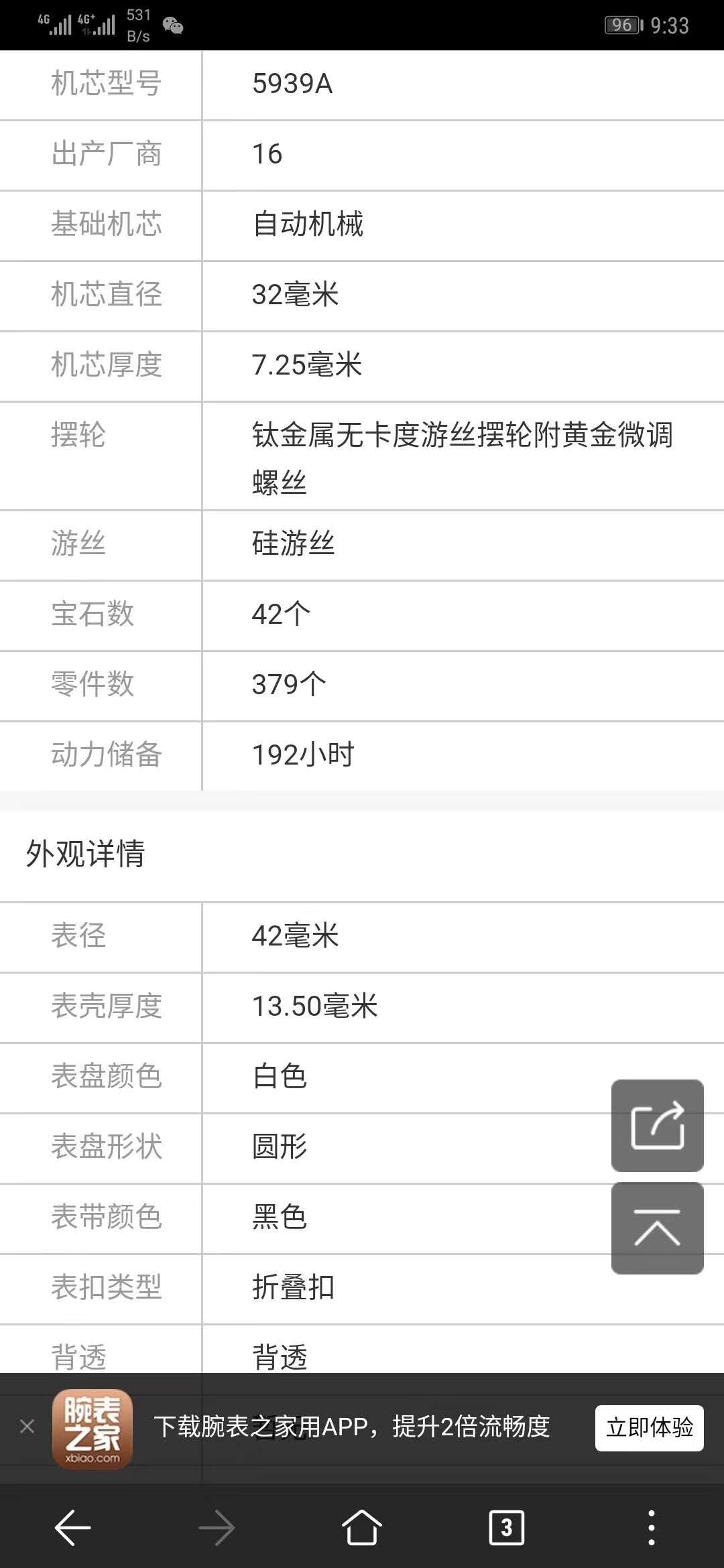Open the browser overflow menu
Image resolution: width=724 pixels, height=1568 pixels.
point(651,1528)
